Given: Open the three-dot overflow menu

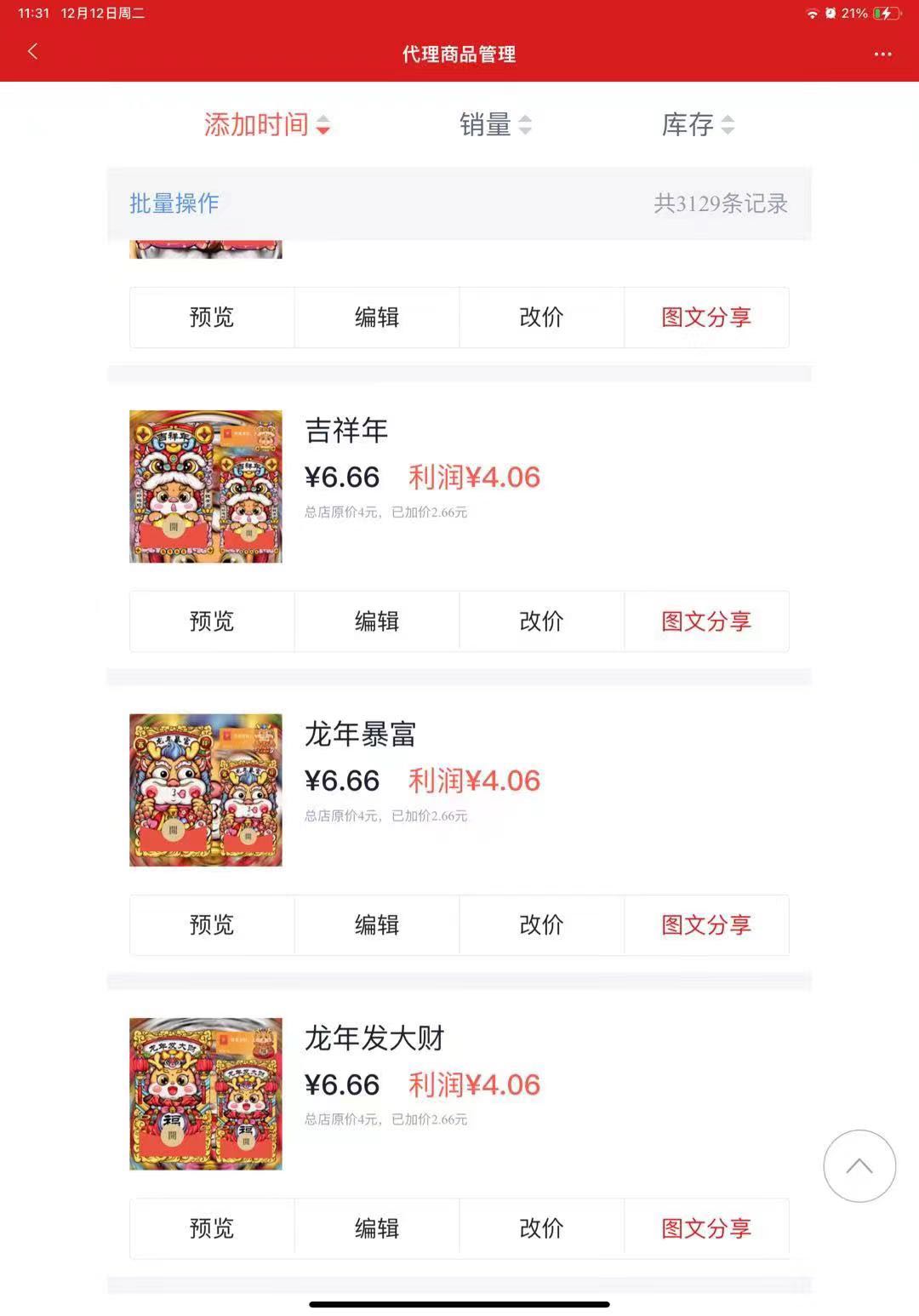Looking at the screenshot, I should point(882,54).
